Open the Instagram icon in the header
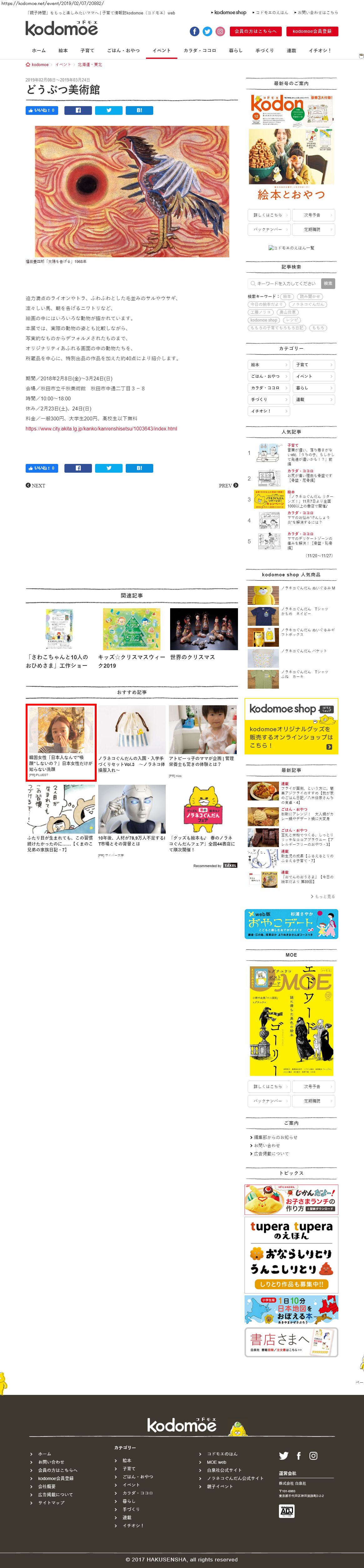This screenshot has width=364, height=1568. 220,31
